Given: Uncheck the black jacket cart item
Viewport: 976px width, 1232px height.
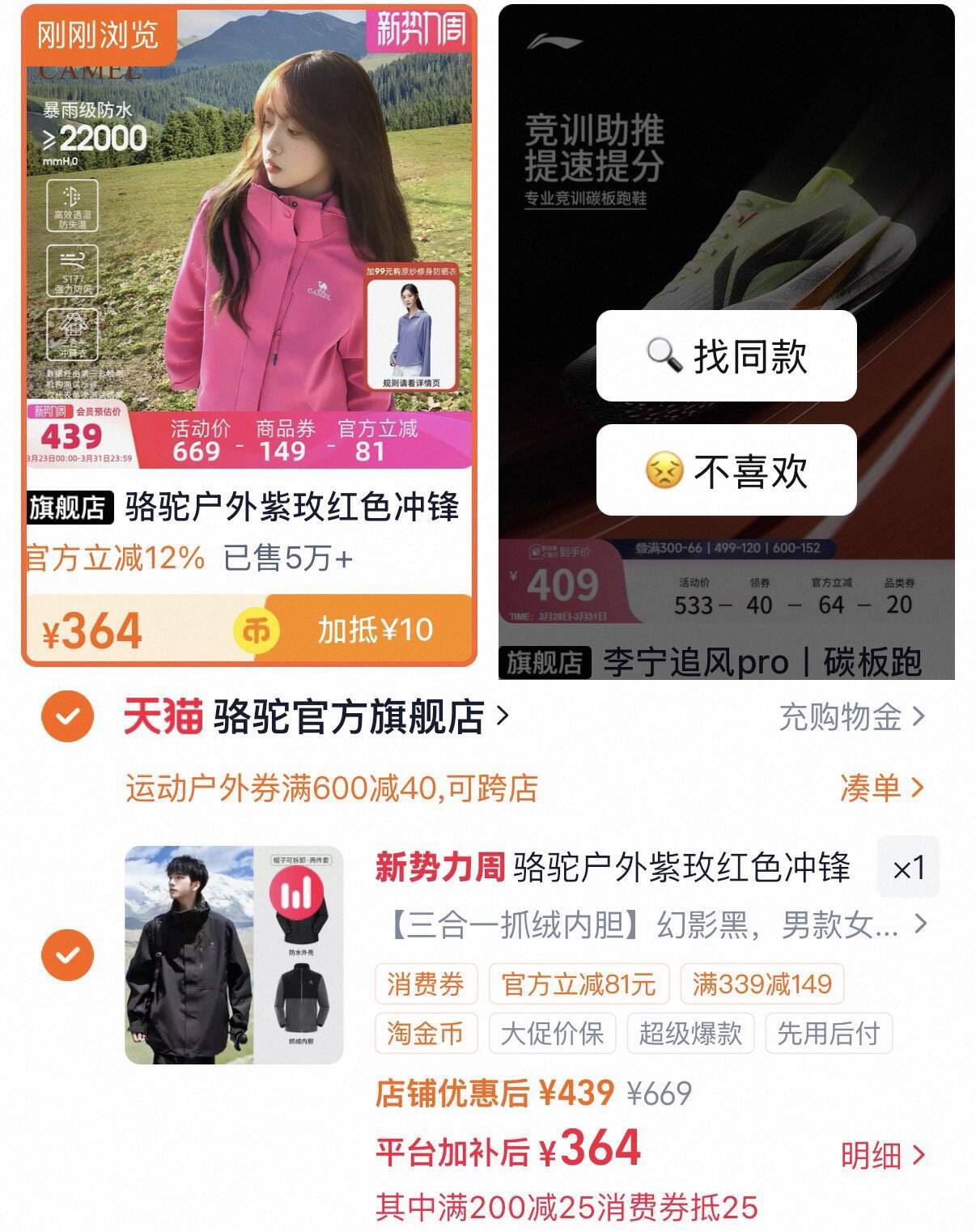Looking at the screenshot, I should pos(68,955).
